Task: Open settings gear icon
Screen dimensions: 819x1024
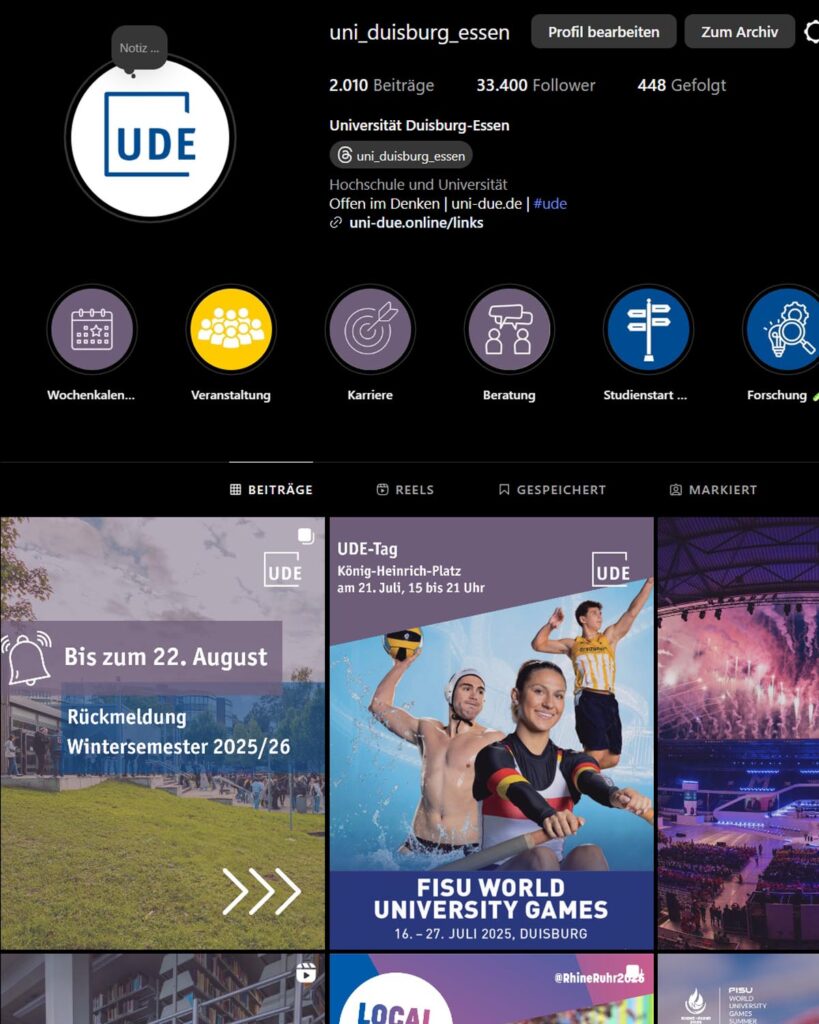Action: click(812, 32)
